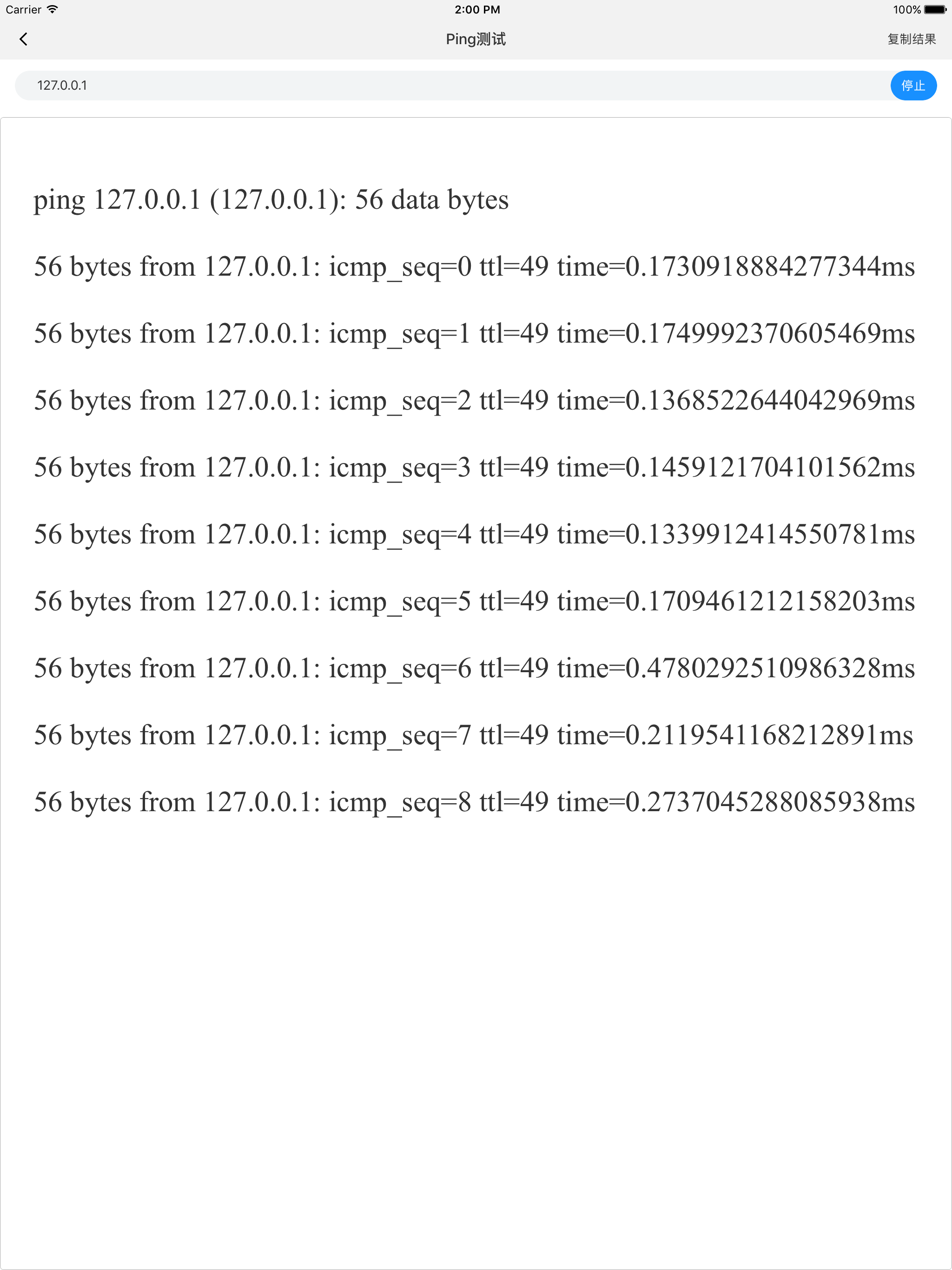952x1270 pixels.
Task: Tap the Ping测试 title in the navigation bar
Action: (x=476, y=39)
